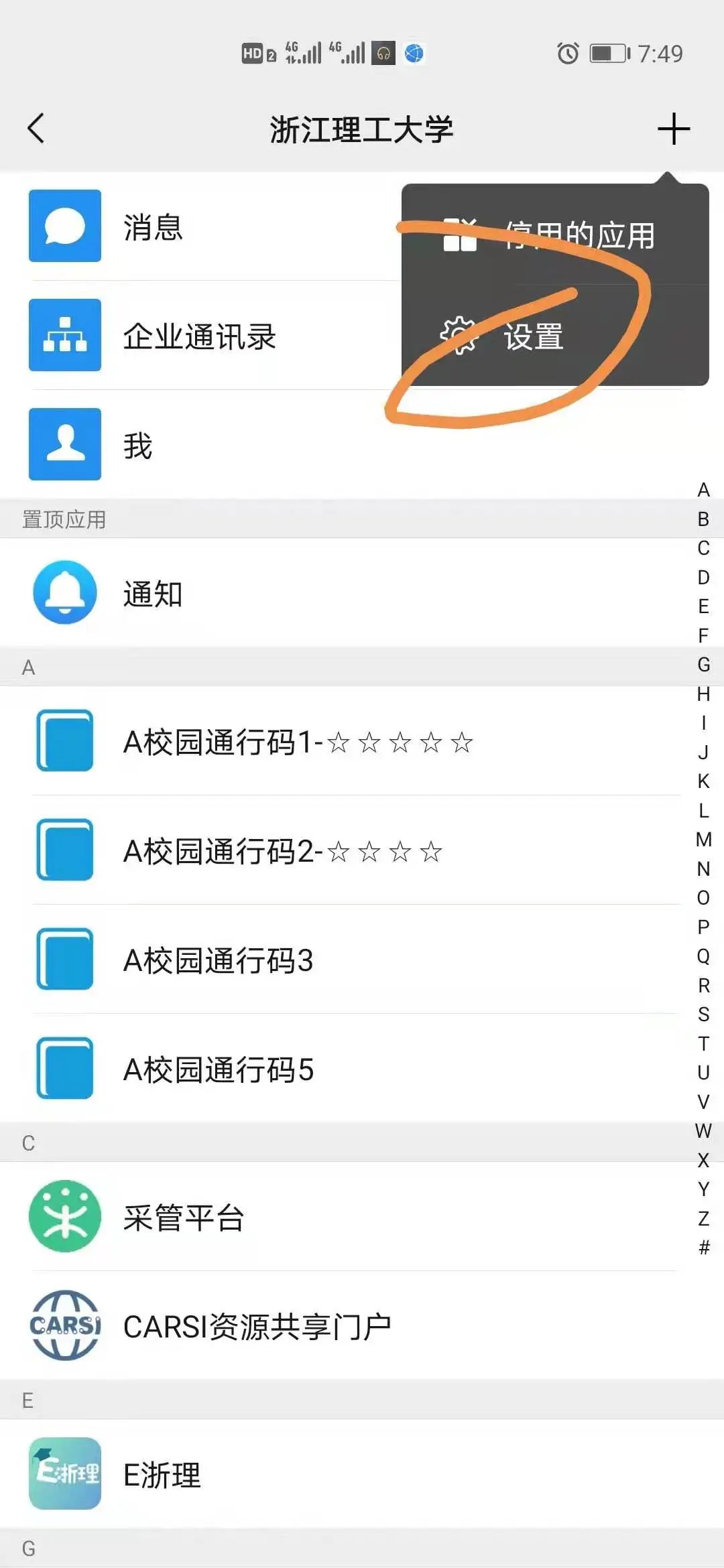Image resolution: width=724 pixels, height=1568 pixels.
Task: Open CARSI资源共享门户
Action: (x=257, y=1325)
